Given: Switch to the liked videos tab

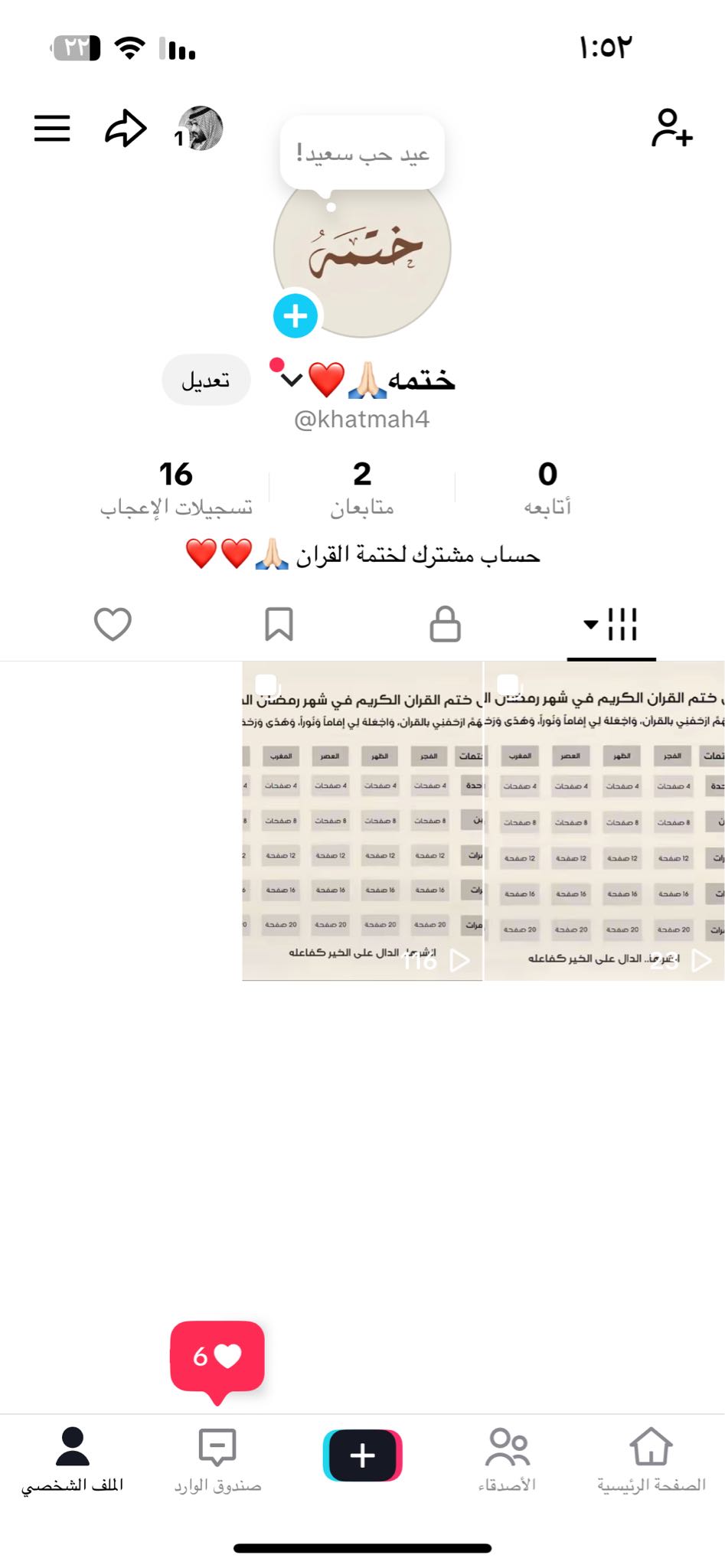Looking at the screenshot, I should coord(113,624).
